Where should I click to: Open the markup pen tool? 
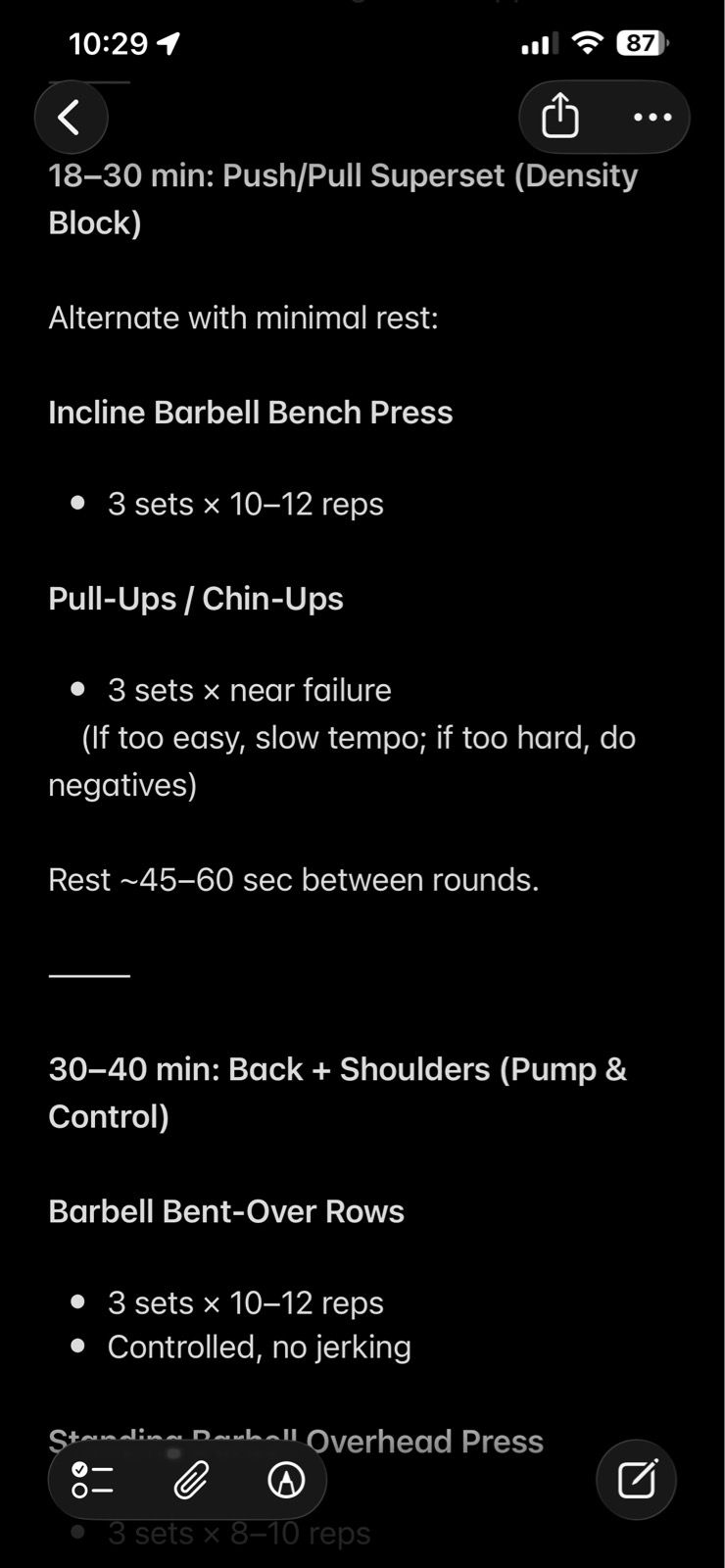pyautogui.click(x=286, y=1480)
